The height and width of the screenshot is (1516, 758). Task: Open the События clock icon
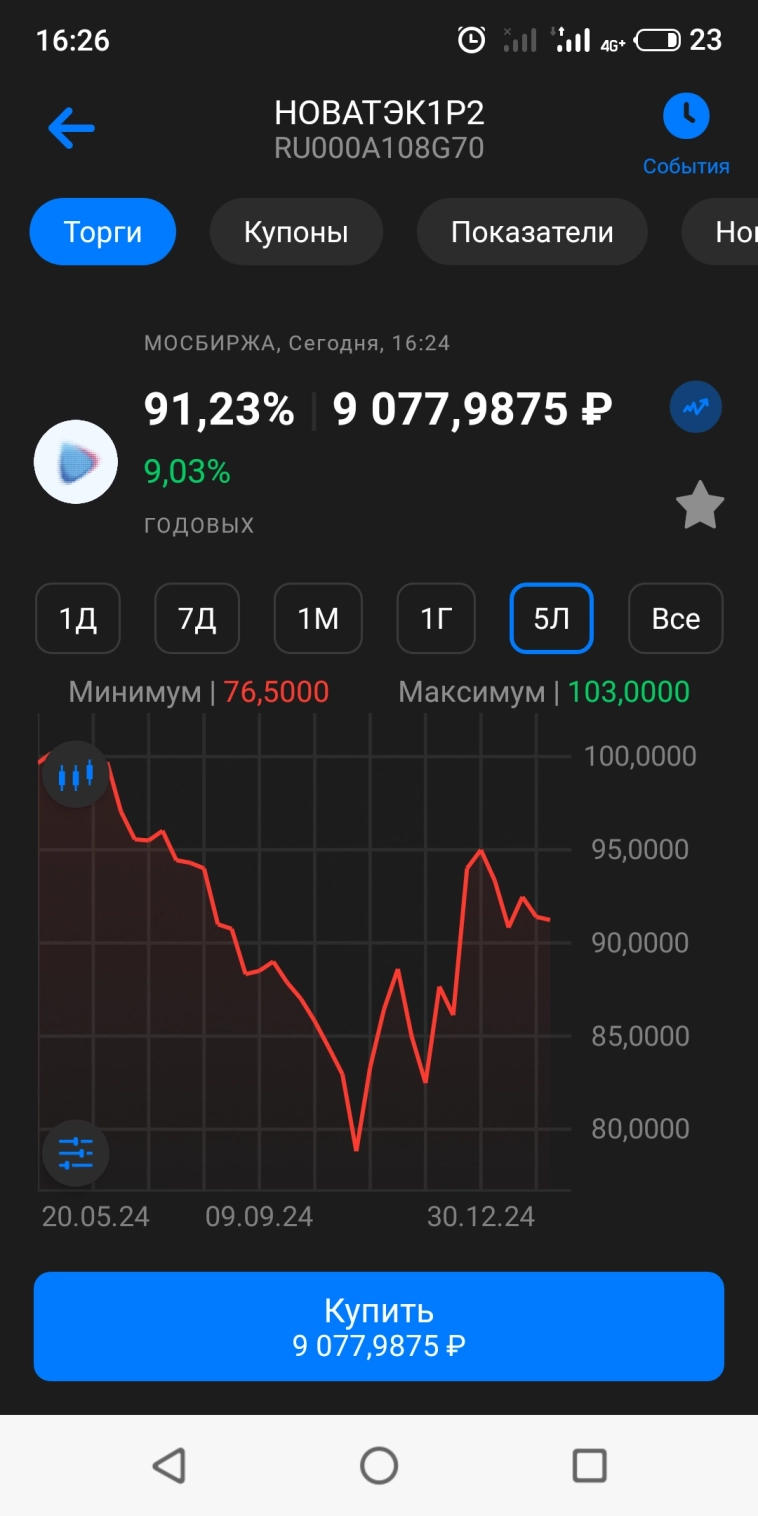(686, 118)
